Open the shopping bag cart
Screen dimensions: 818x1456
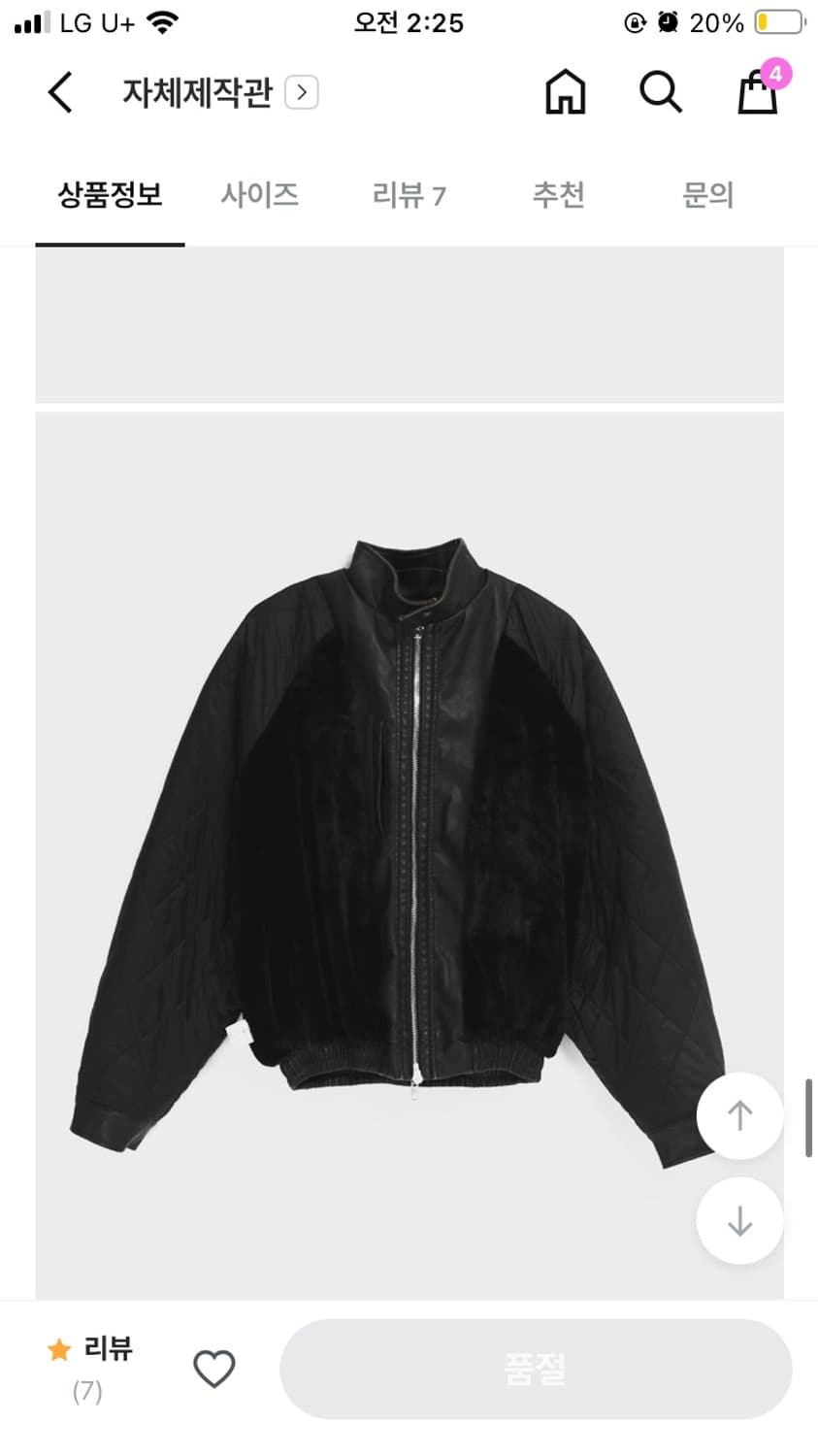tap(758, 92)
